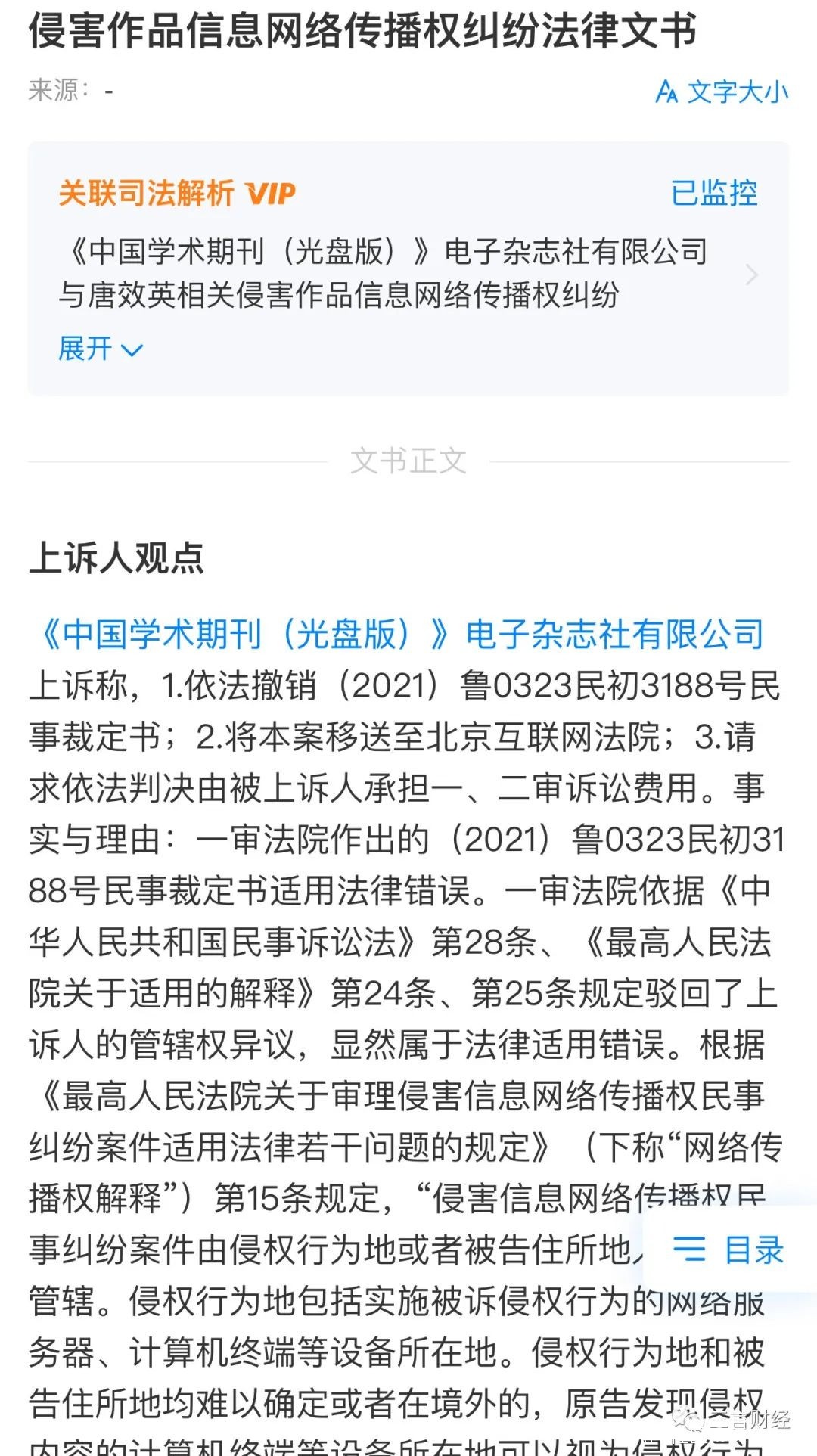The height and width of the screenshot is (1456, 817).
Task: Open the 文字大小 text size option
Action: pyautogui.click(x=722, y=92)
